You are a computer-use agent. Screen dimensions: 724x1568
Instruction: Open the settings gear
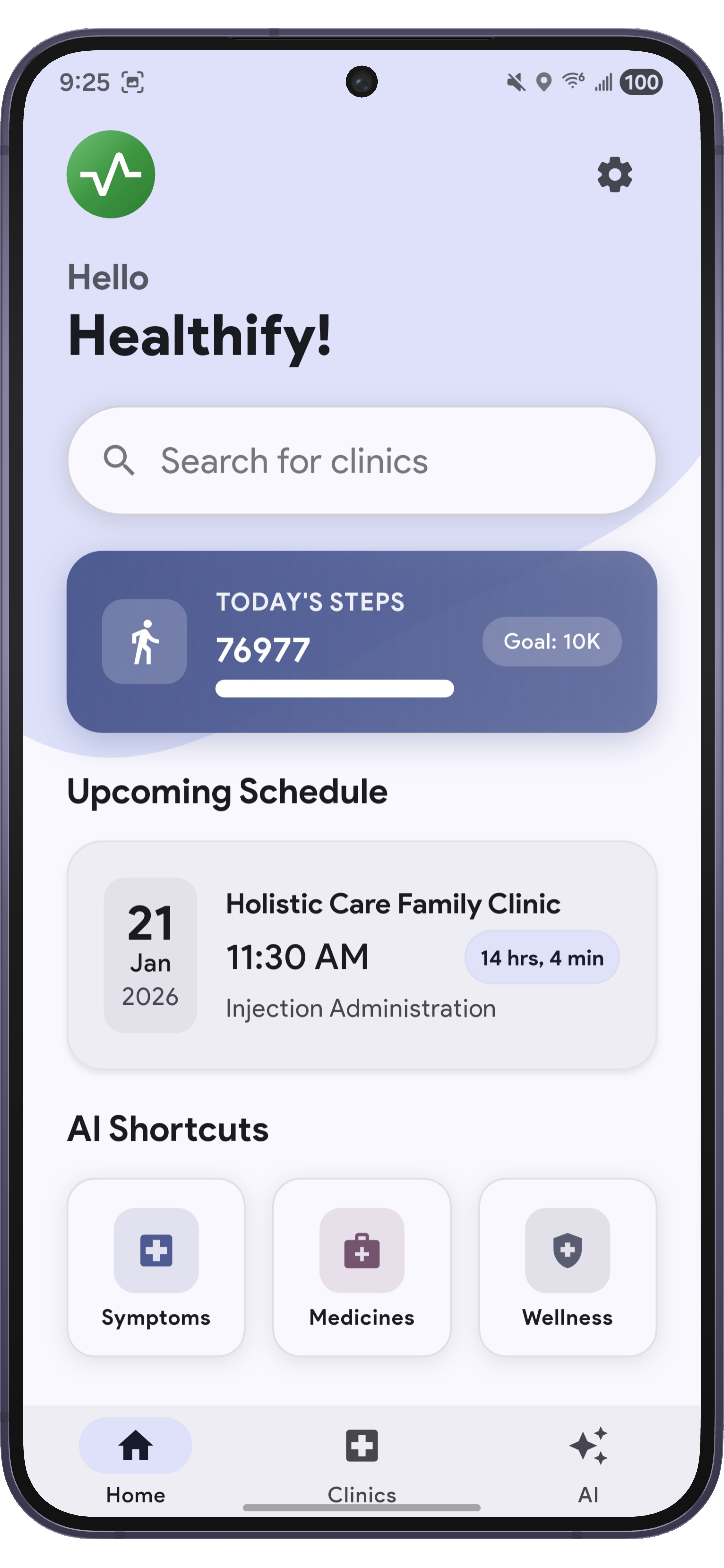coord(614,175)
